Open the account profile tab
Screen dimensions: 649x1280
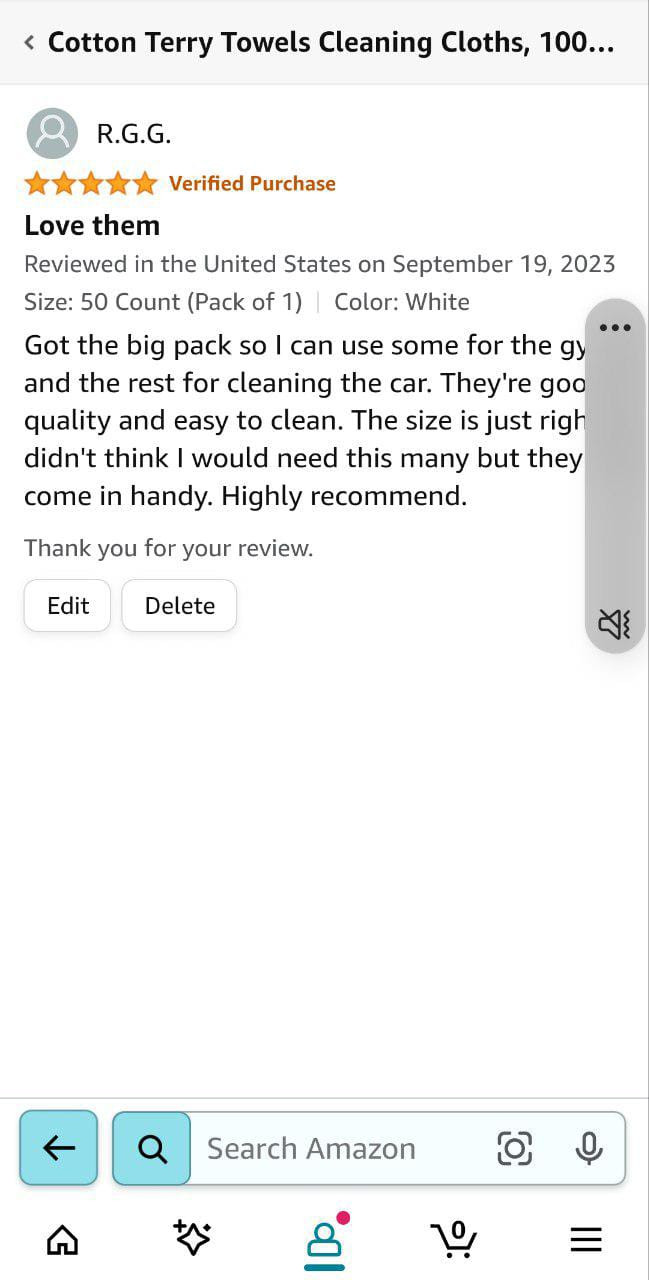coord(324,1241)
